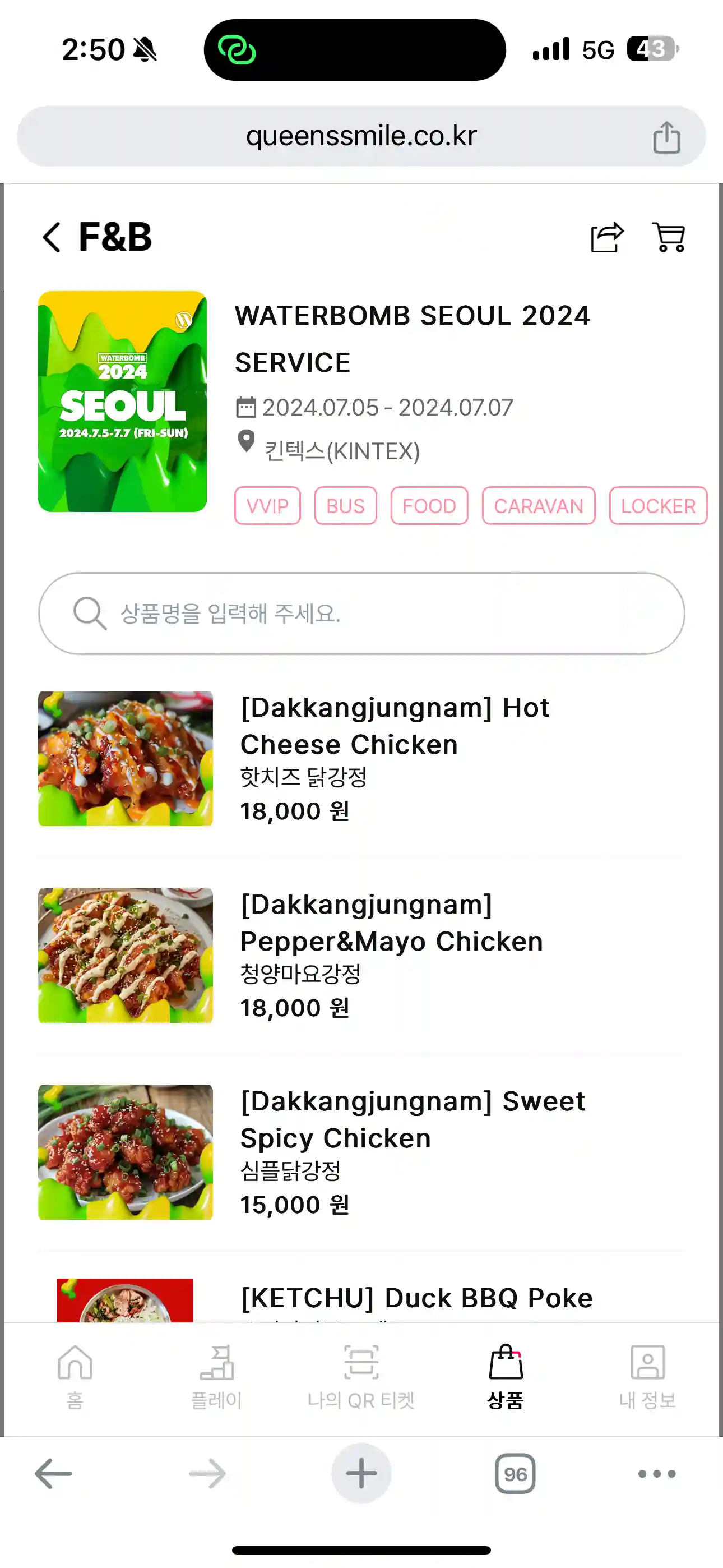Select the LOCKER chip
The height and width of the screenshot is (1568, 723).
[658, 505]
